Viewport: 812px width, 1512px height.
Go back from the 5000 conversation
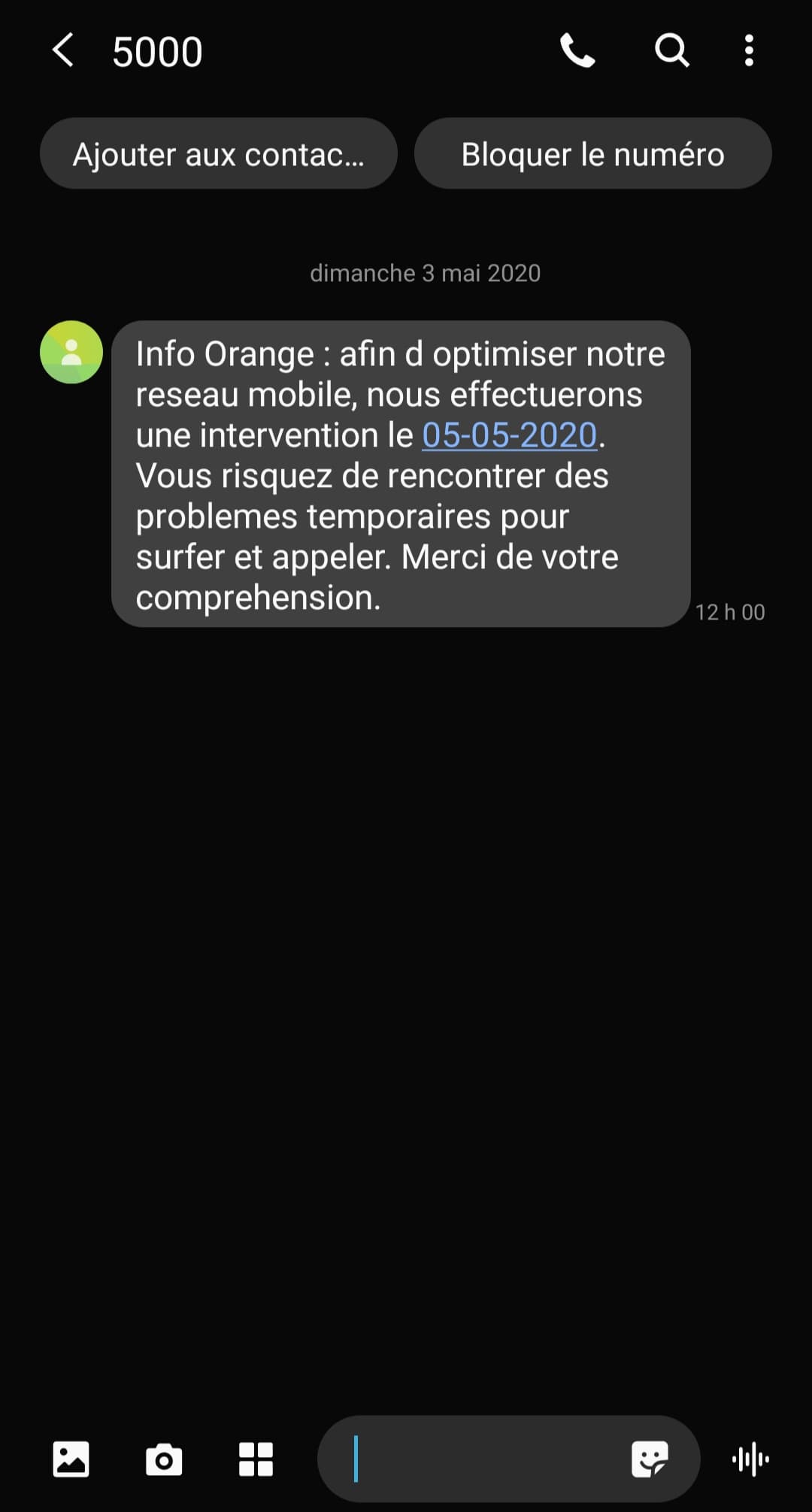(63, 51)
